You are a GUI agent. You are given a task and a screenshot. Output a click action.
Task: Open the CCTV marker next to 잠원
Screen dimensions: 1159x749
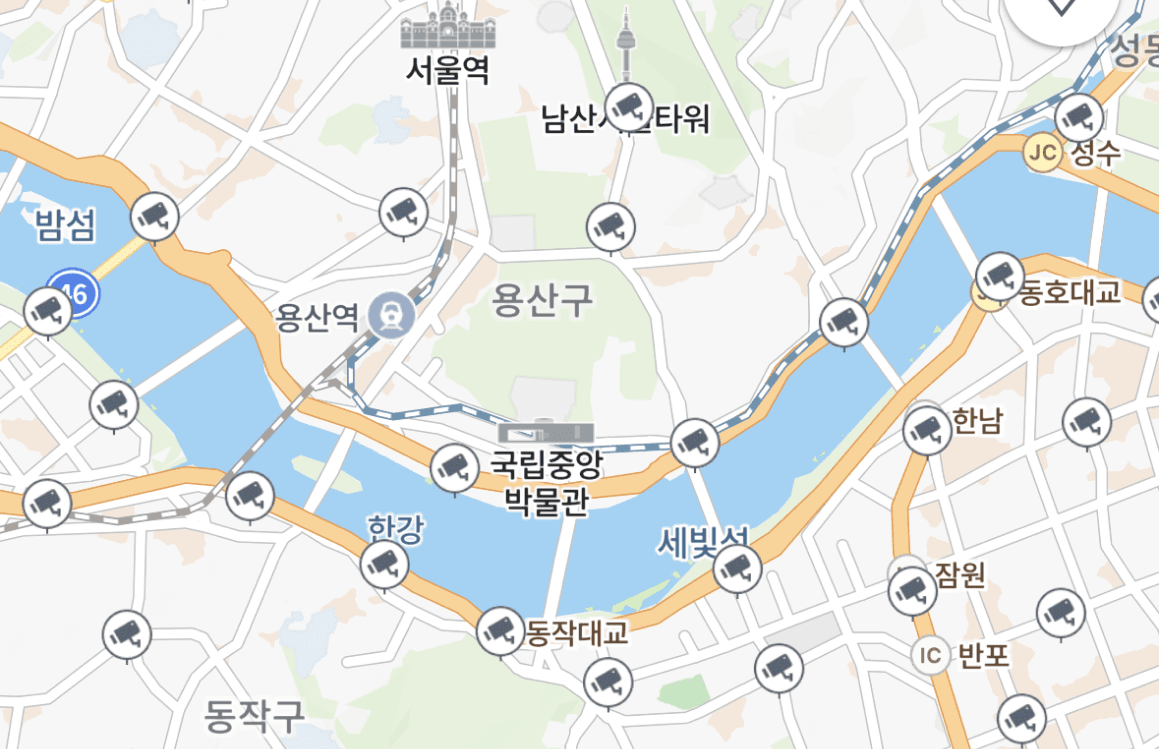point(912,590)
